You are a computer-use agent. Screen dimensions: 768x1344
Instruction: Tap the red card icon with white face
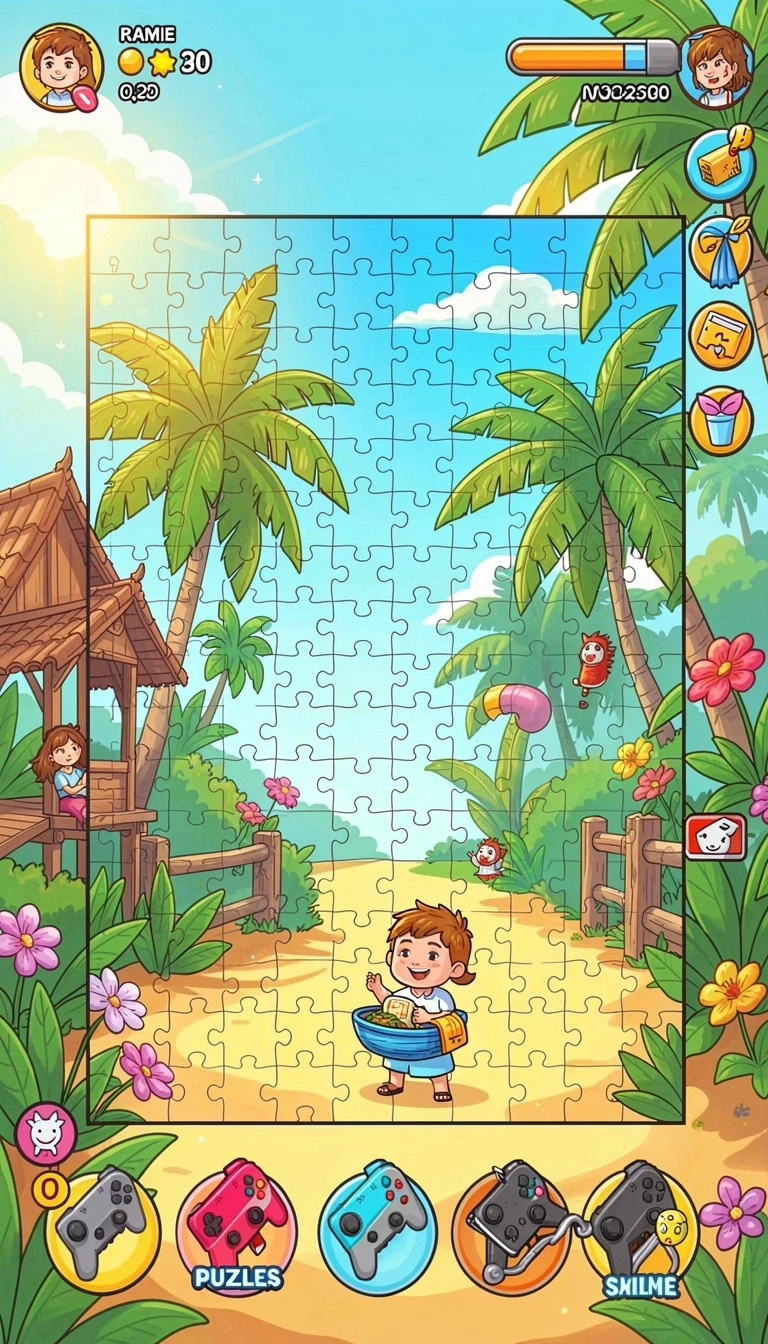[716, 836]
